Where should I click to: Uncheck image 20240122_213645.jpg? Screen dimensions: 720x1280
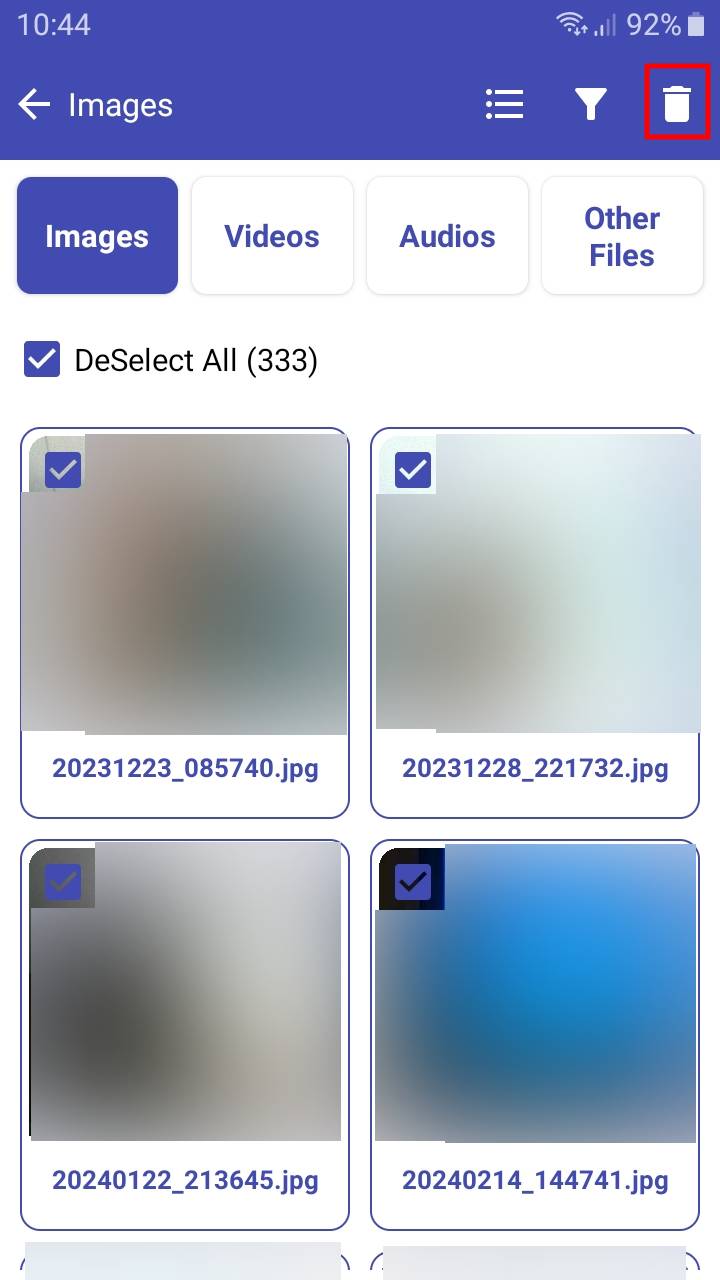tap(64, 882)
